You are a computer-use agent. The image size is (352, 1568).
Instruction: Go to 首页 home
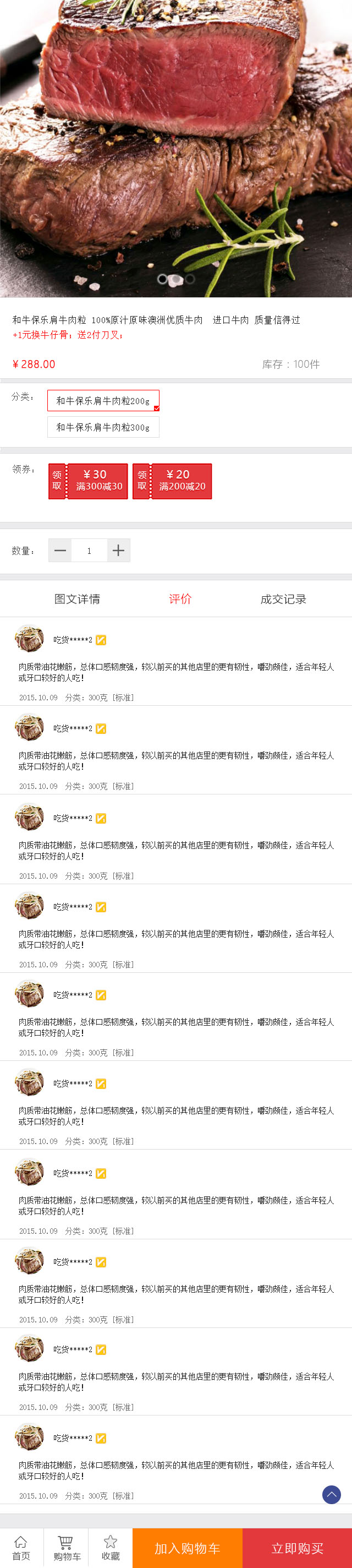21,1547
